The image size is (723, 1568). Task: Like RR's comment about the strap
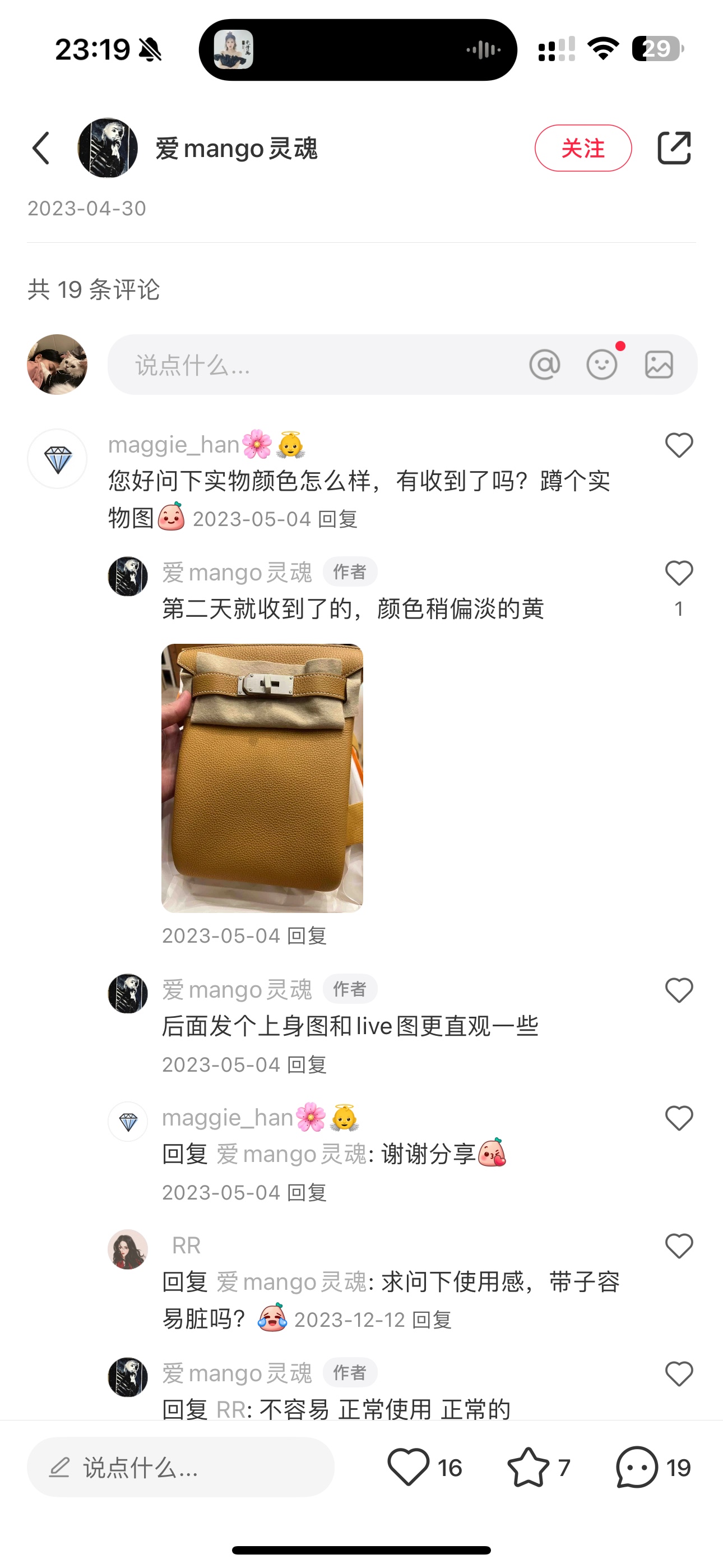click(x=679, y=1247)
